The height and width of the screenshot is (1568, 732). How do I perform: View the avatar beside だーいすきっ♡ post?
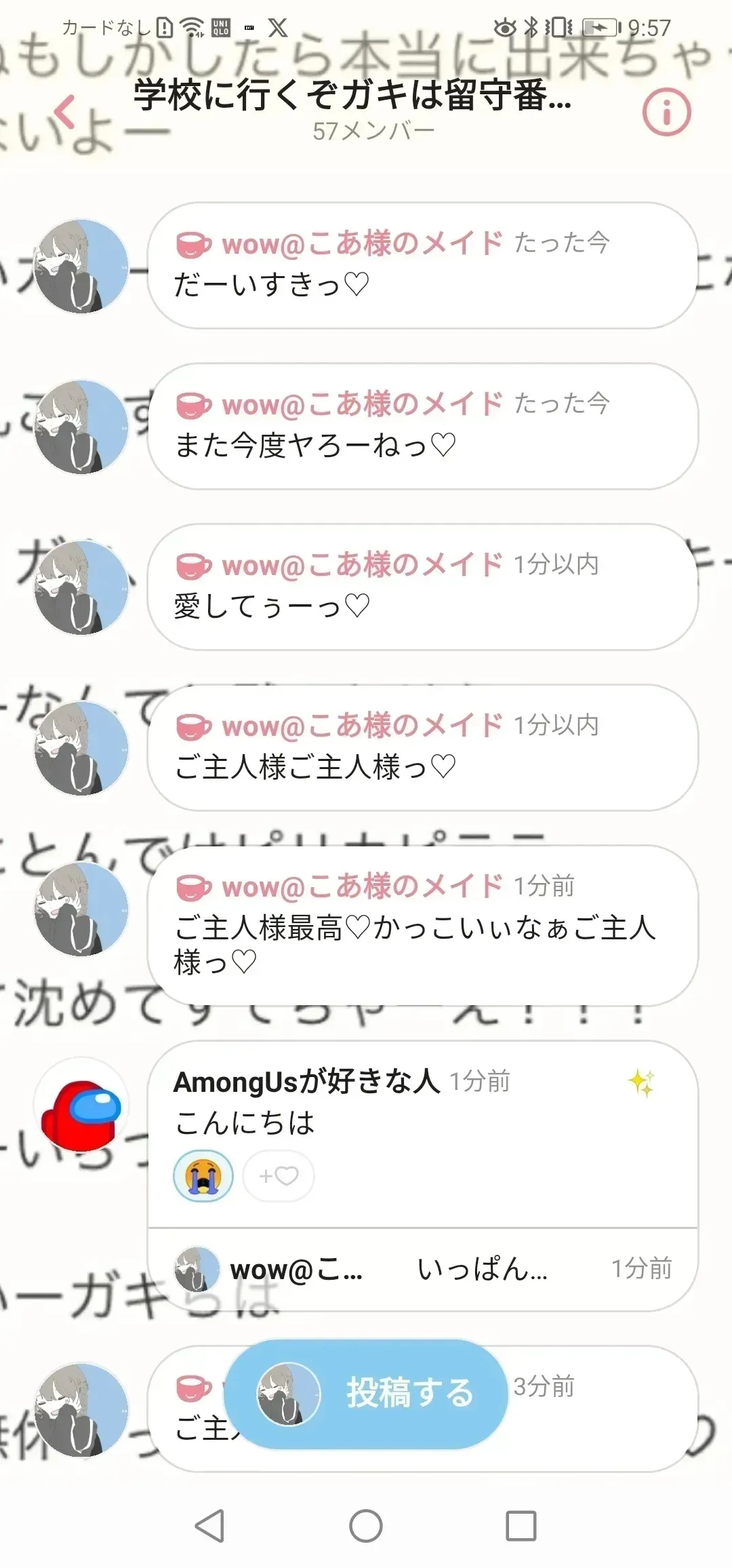coord(81,266)
